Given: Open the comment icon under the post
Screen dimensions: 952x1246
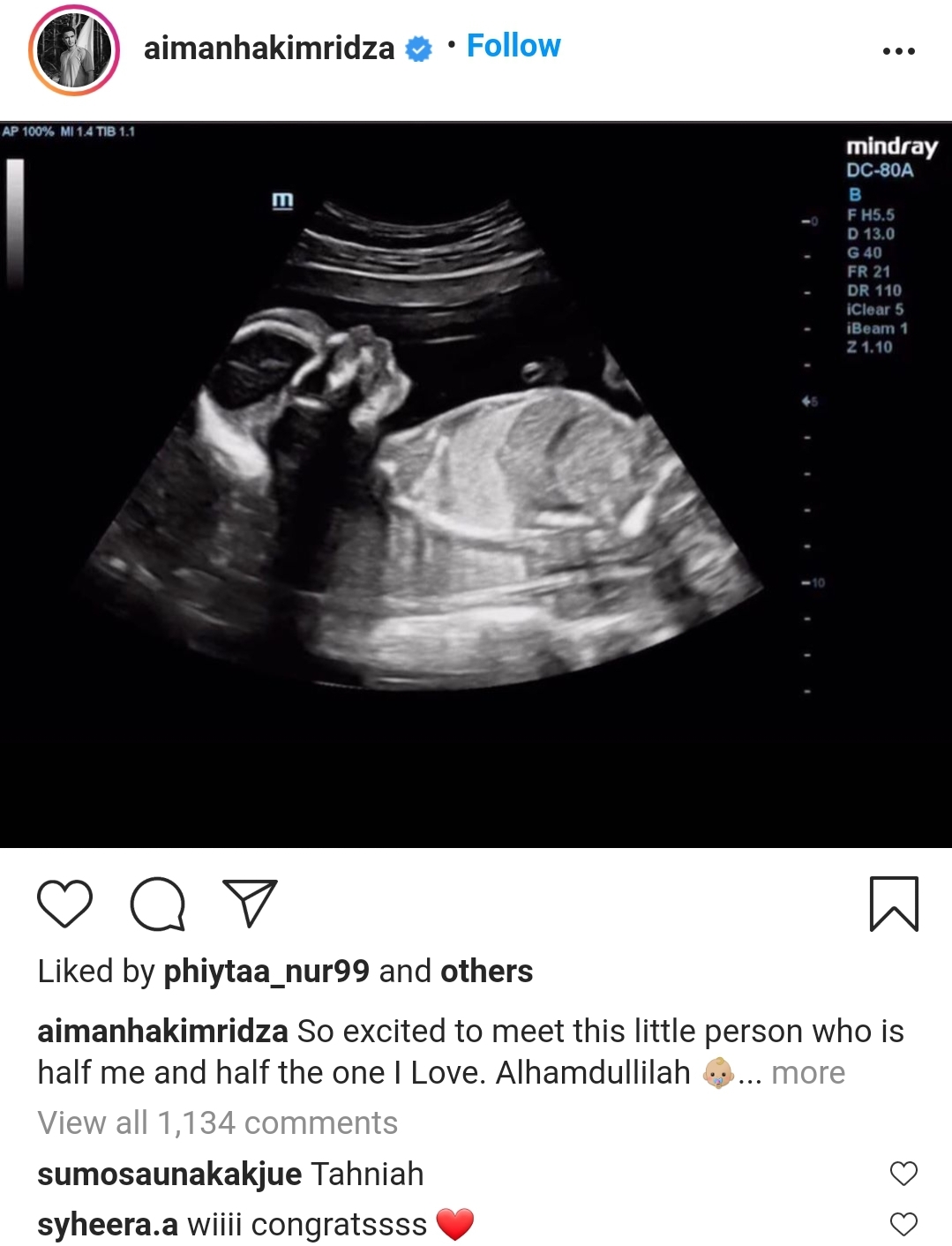Looking at the screenshot, I should pos(158,904).
